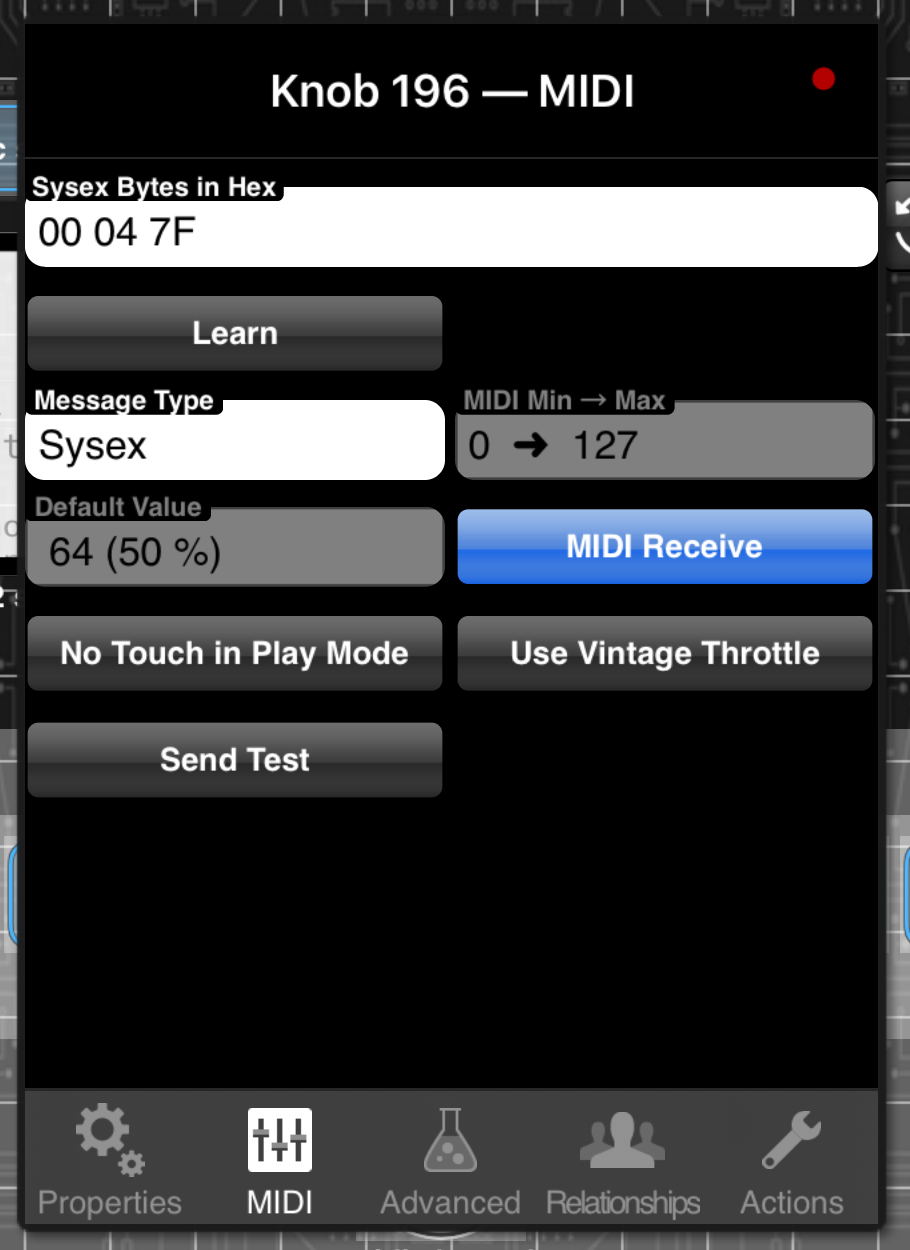The width and height of the screenshot is (910, 1250).
Task: Open the Actions tab
Action: coord(792,1162)
